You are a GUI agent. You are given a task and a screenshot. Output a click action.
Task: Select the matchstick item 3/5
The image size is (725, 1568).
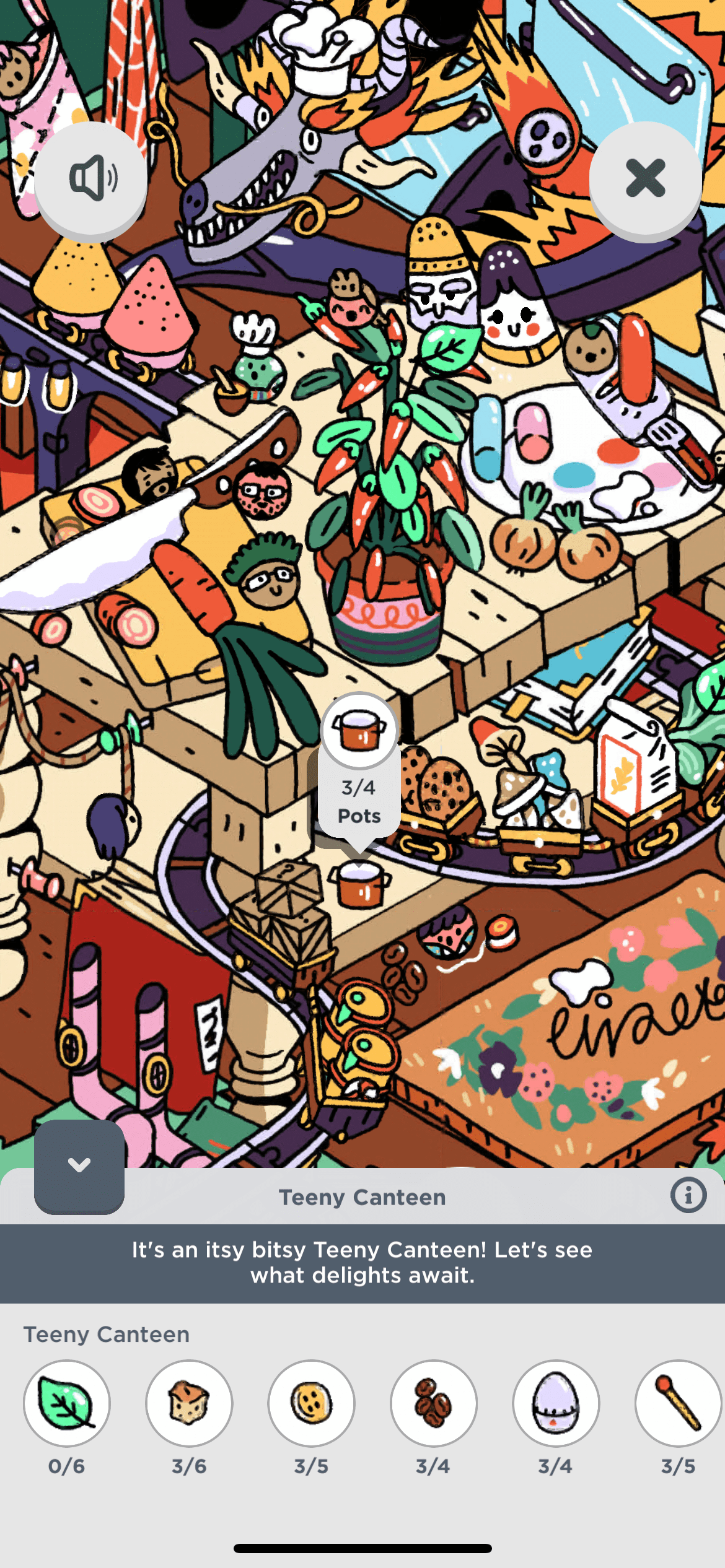point(678,1403)
